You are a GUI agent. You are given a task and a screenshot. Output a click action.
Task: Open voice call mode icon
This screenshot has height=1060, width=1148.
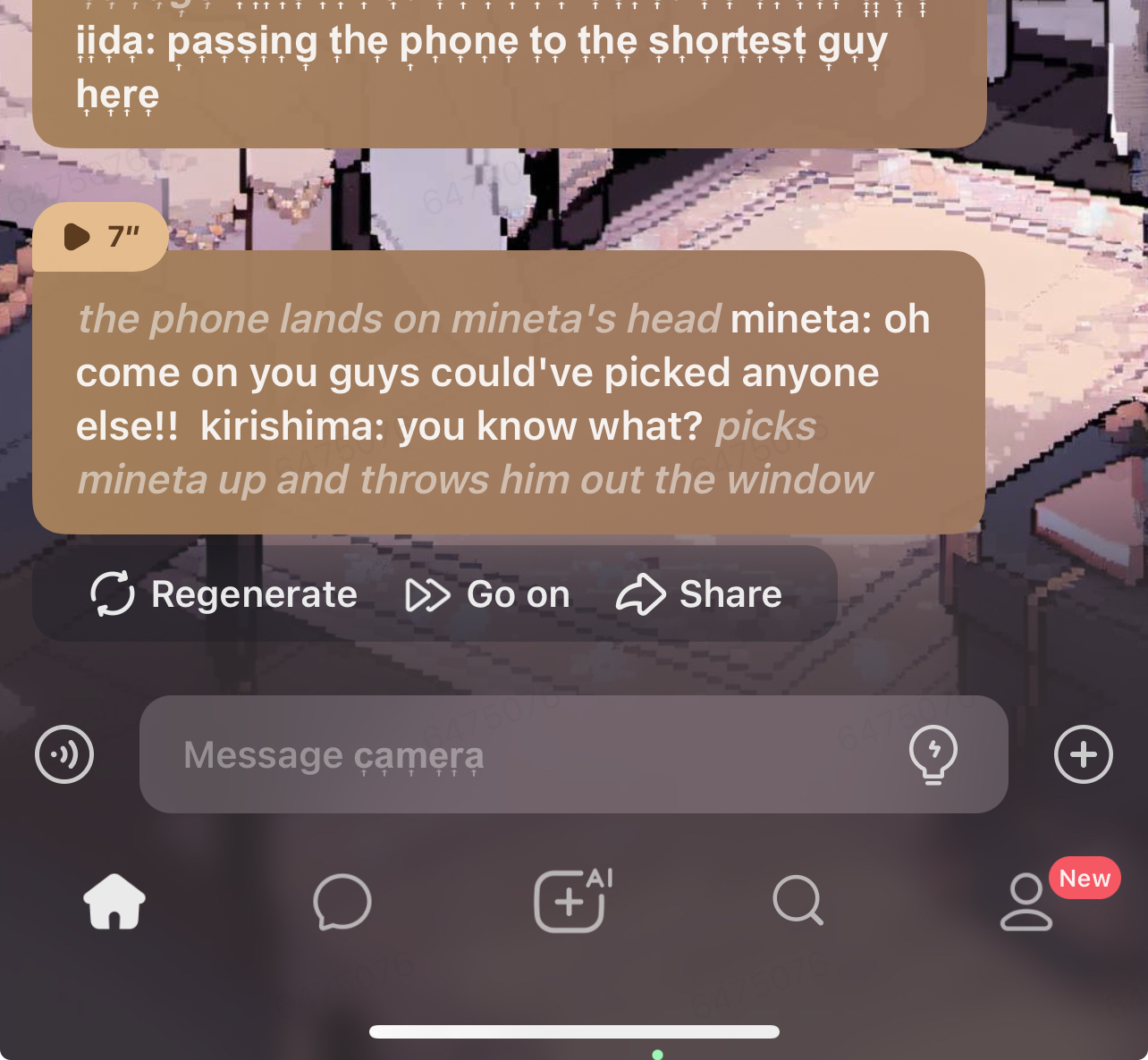click(x=64, y=755)
